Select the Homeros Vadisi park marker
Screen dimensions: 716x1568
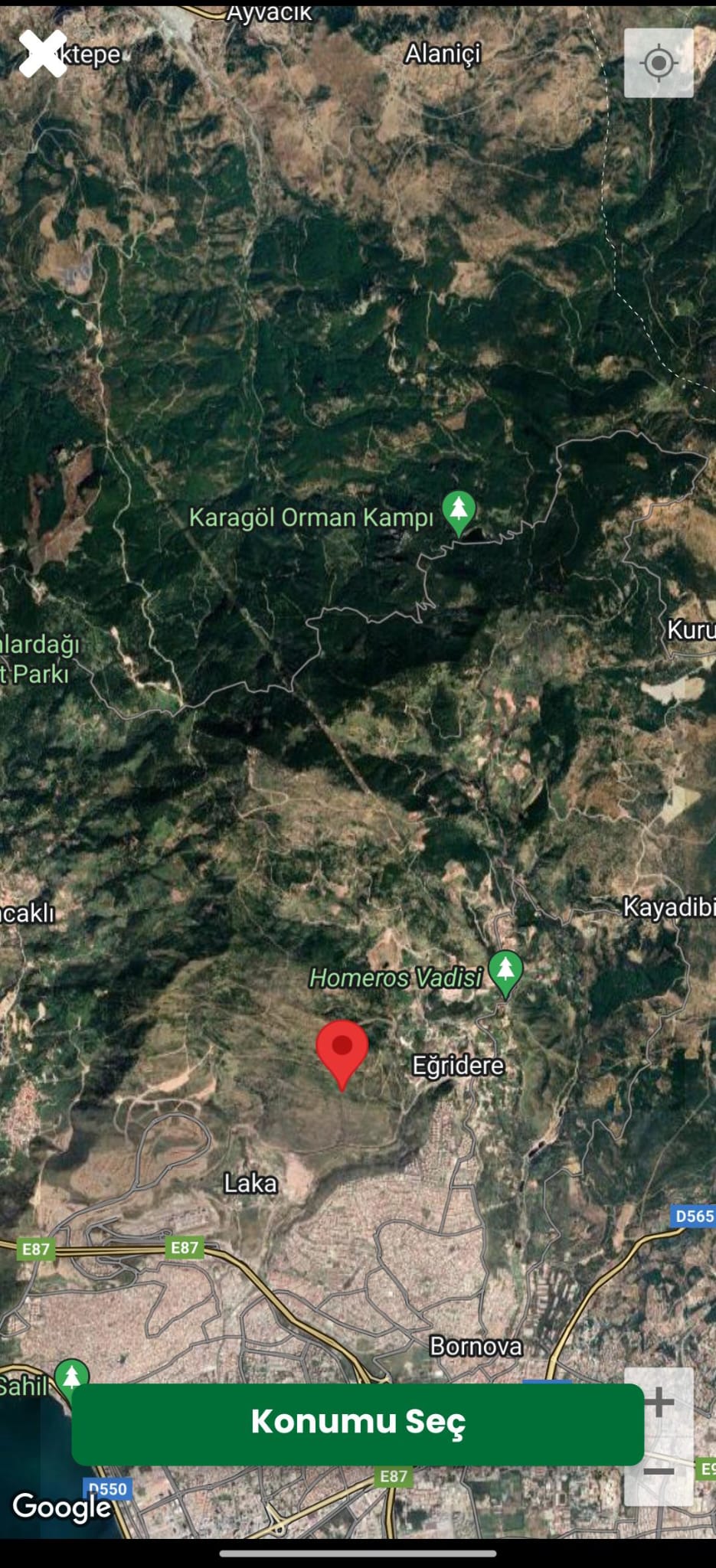click(505, 974)
